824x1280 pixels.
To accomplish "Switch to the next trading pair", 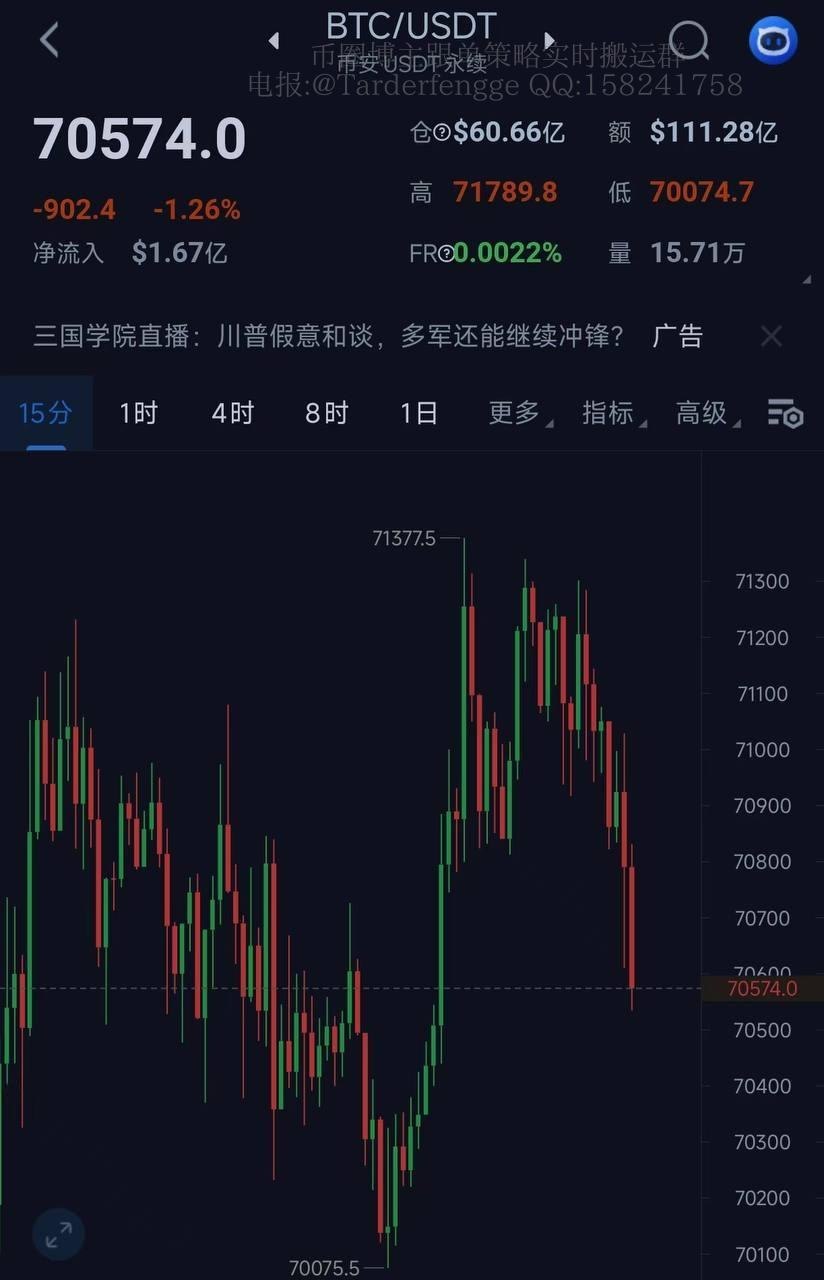I will pyautogui.click(x=549, y=41).
